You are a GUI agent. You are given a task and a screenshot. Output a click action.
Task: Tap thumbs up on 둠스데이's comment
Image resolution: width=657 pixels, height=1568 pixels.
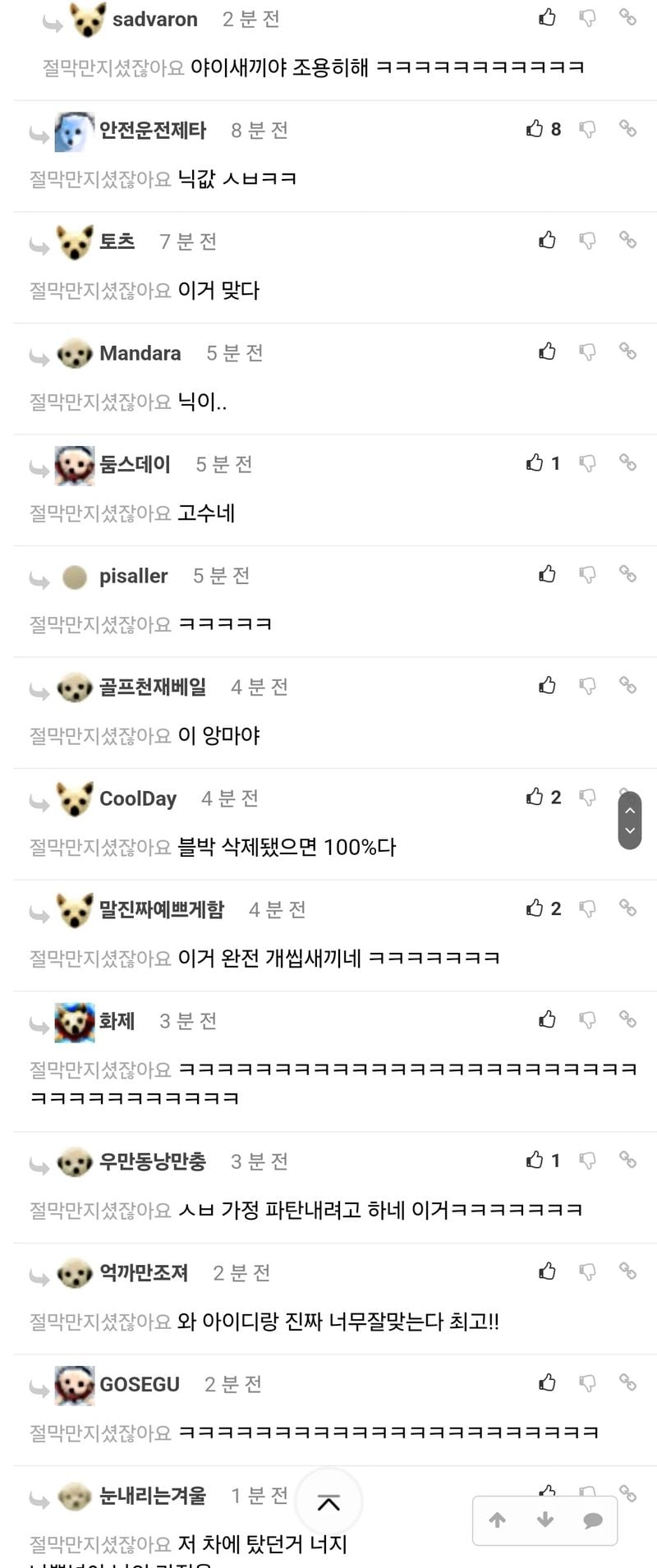pos(535,463)
